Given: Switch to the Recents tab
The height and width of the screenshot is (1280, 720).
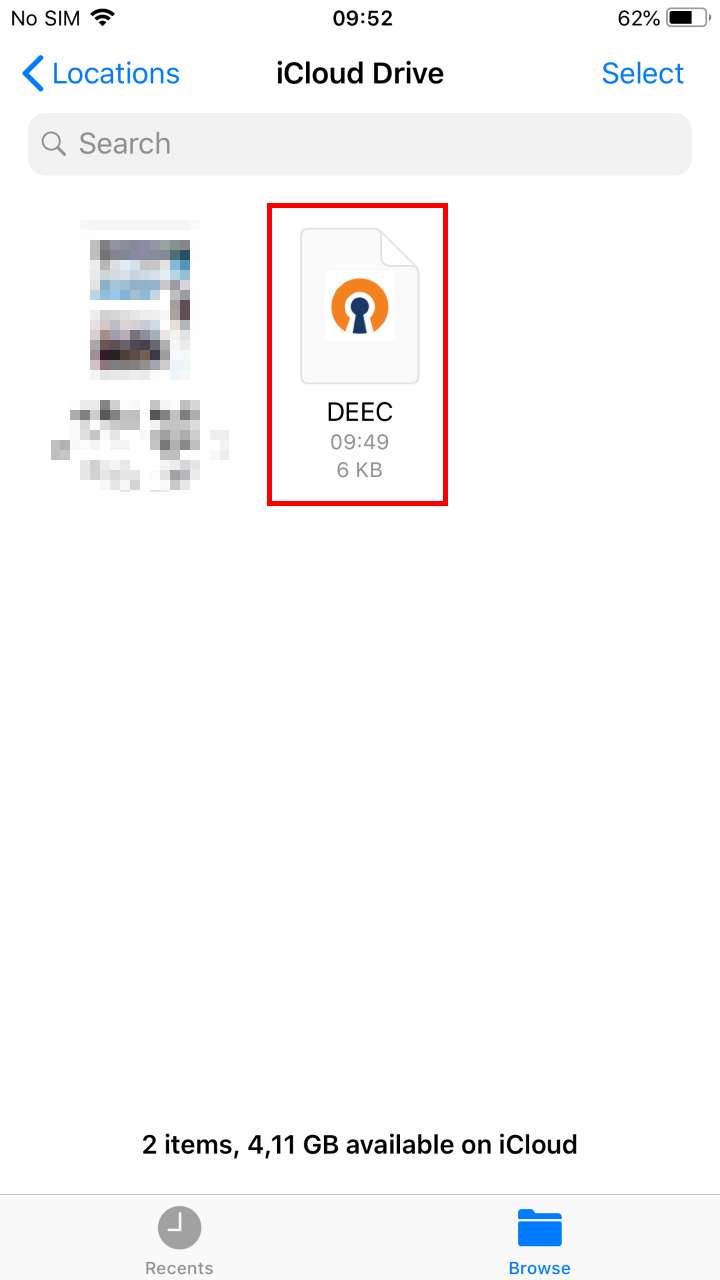Looking at the screenshot, I should [180, 1240].
